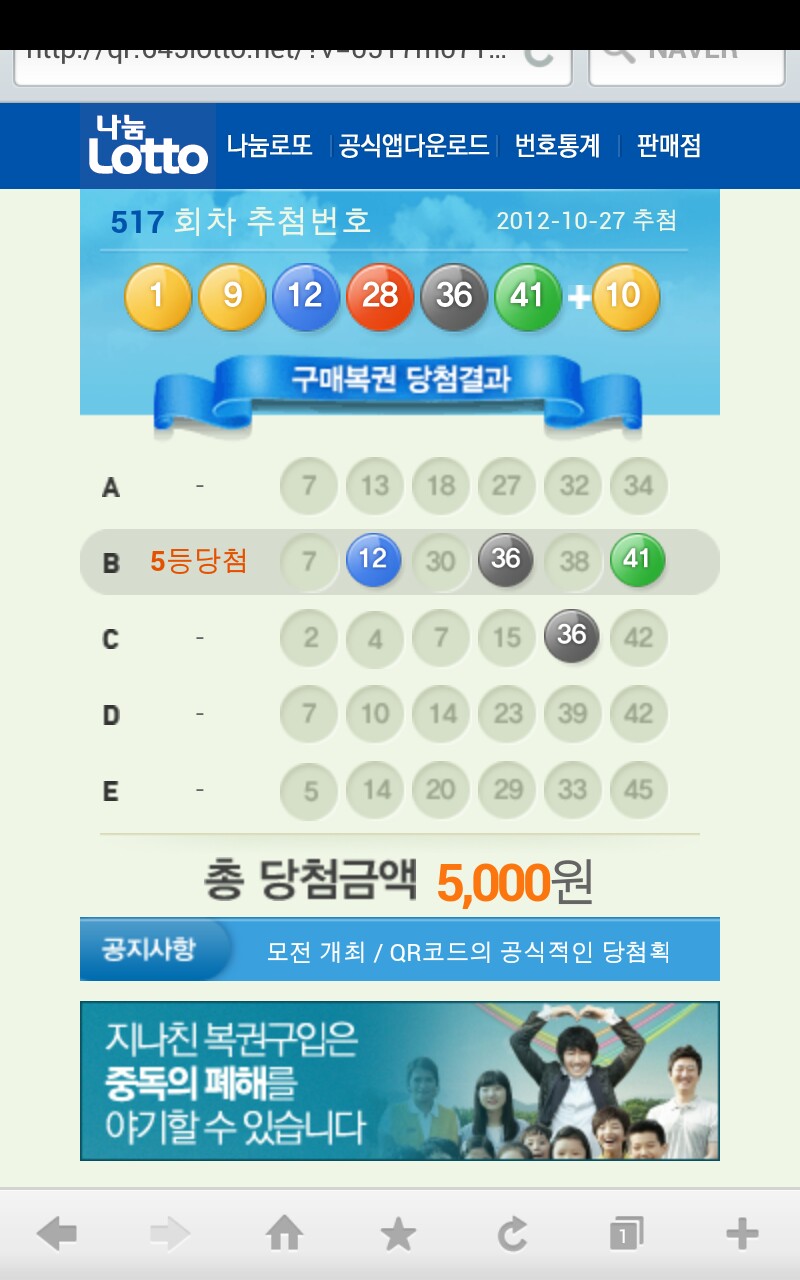This screenshot has height=1280, width=800.
Task: Go back in the browser
Action: [x=57, y=1235]
